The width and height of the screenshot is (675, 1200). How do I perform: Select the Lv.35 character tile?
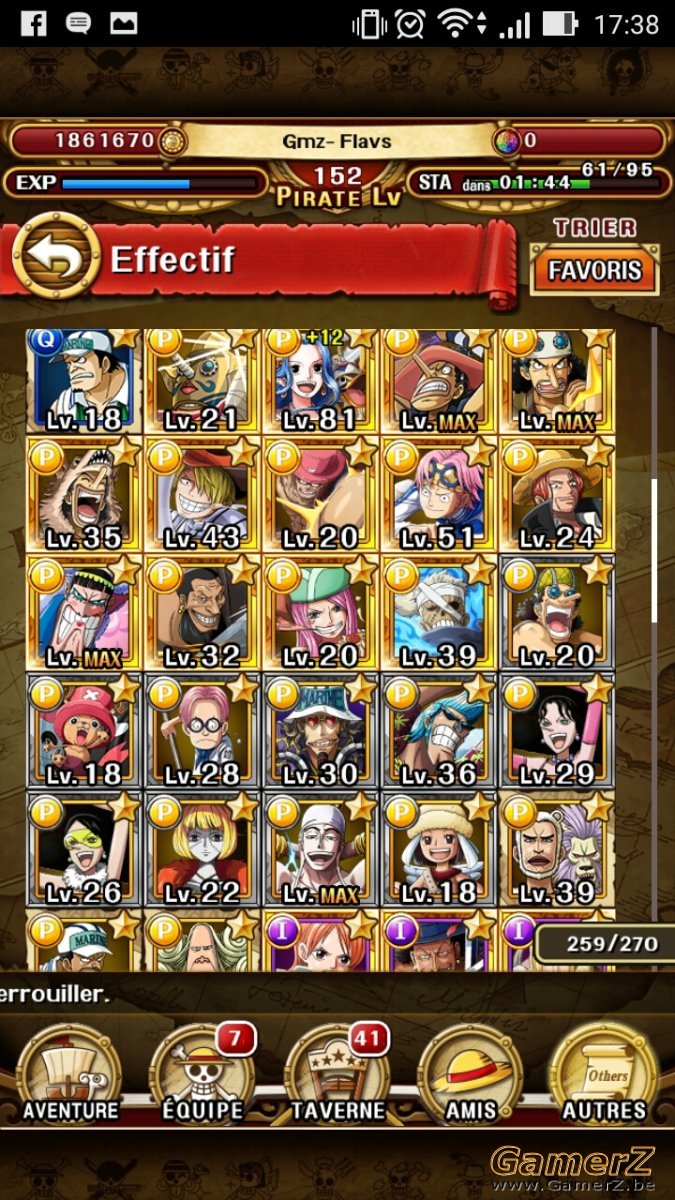click(x=84, y=495)
